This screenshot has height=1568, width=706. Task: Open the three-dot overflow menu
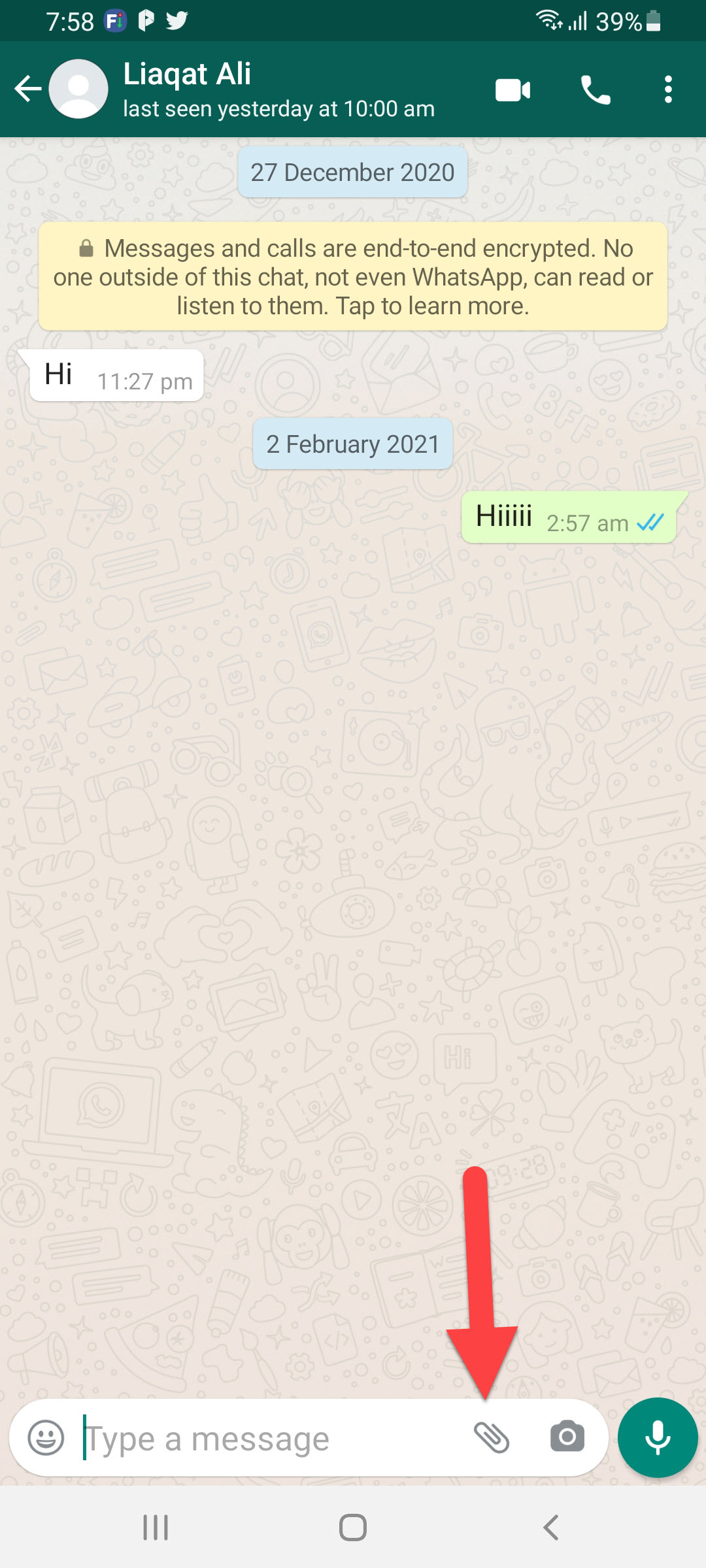[x=667, y=90]
